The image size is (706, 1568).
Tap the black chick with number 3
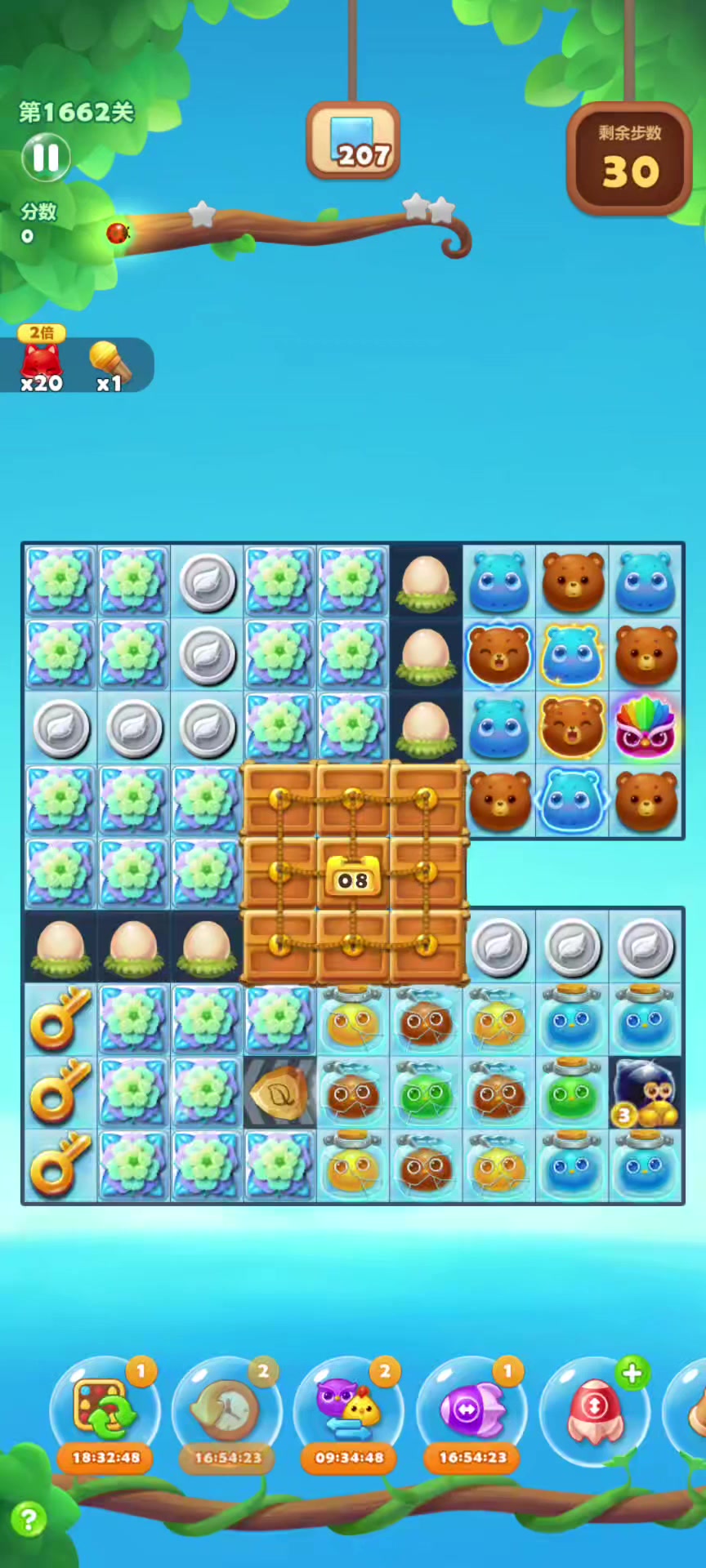pos(646,1093)
